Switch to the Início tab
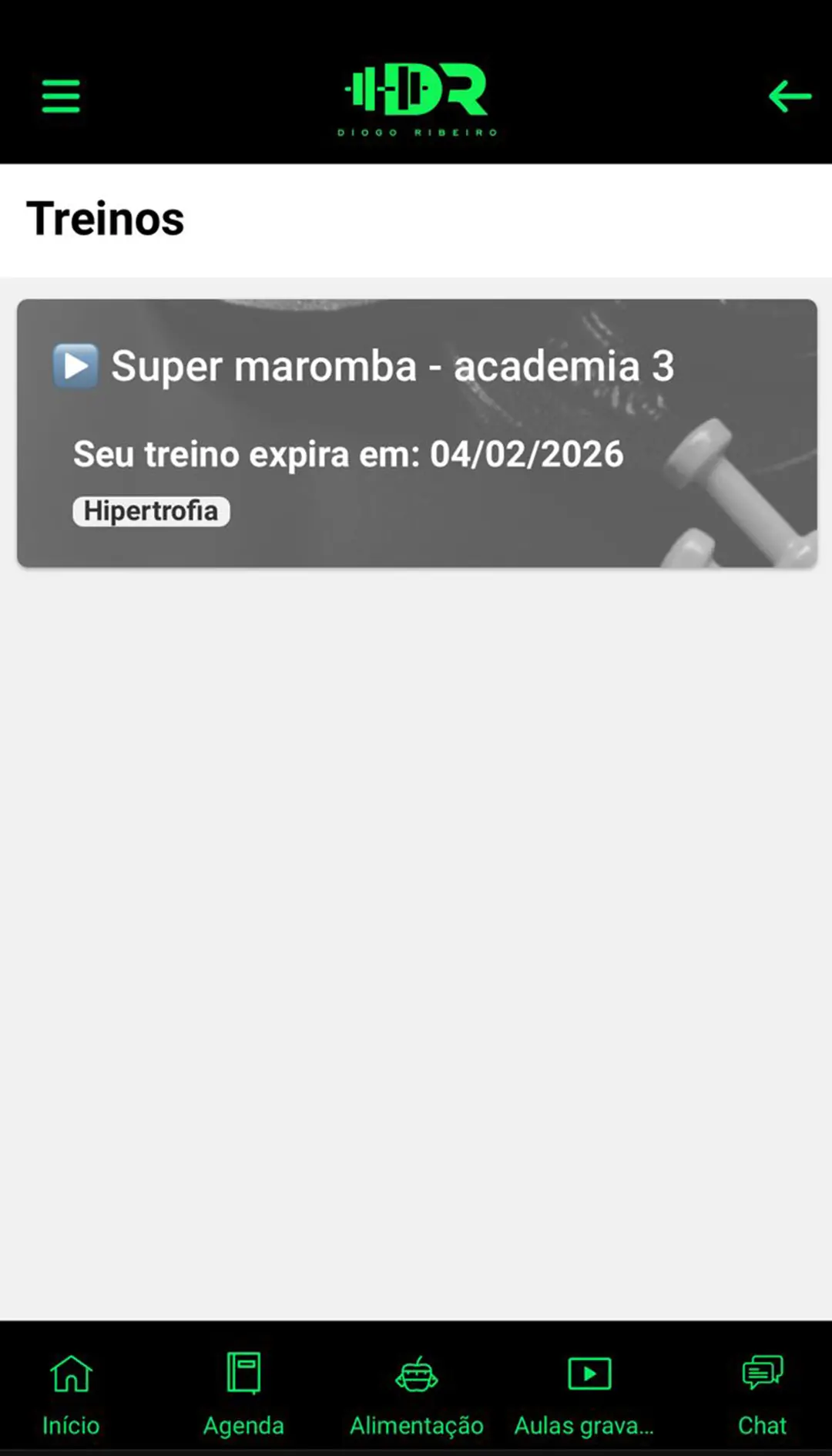 point(71,1394)
